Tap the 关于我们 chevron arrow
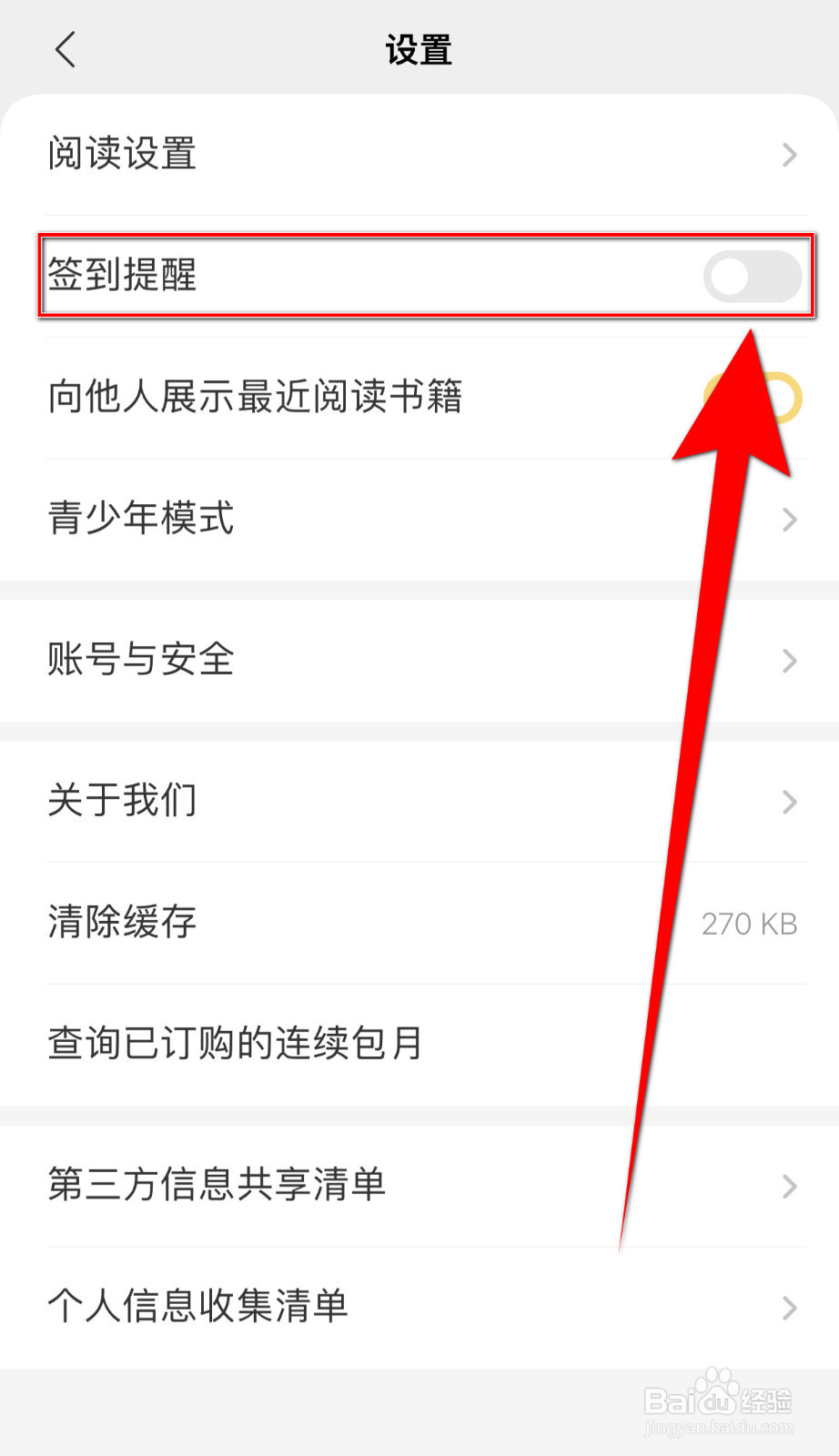Viewport: 839px width, 1456px height. (788, 801)
